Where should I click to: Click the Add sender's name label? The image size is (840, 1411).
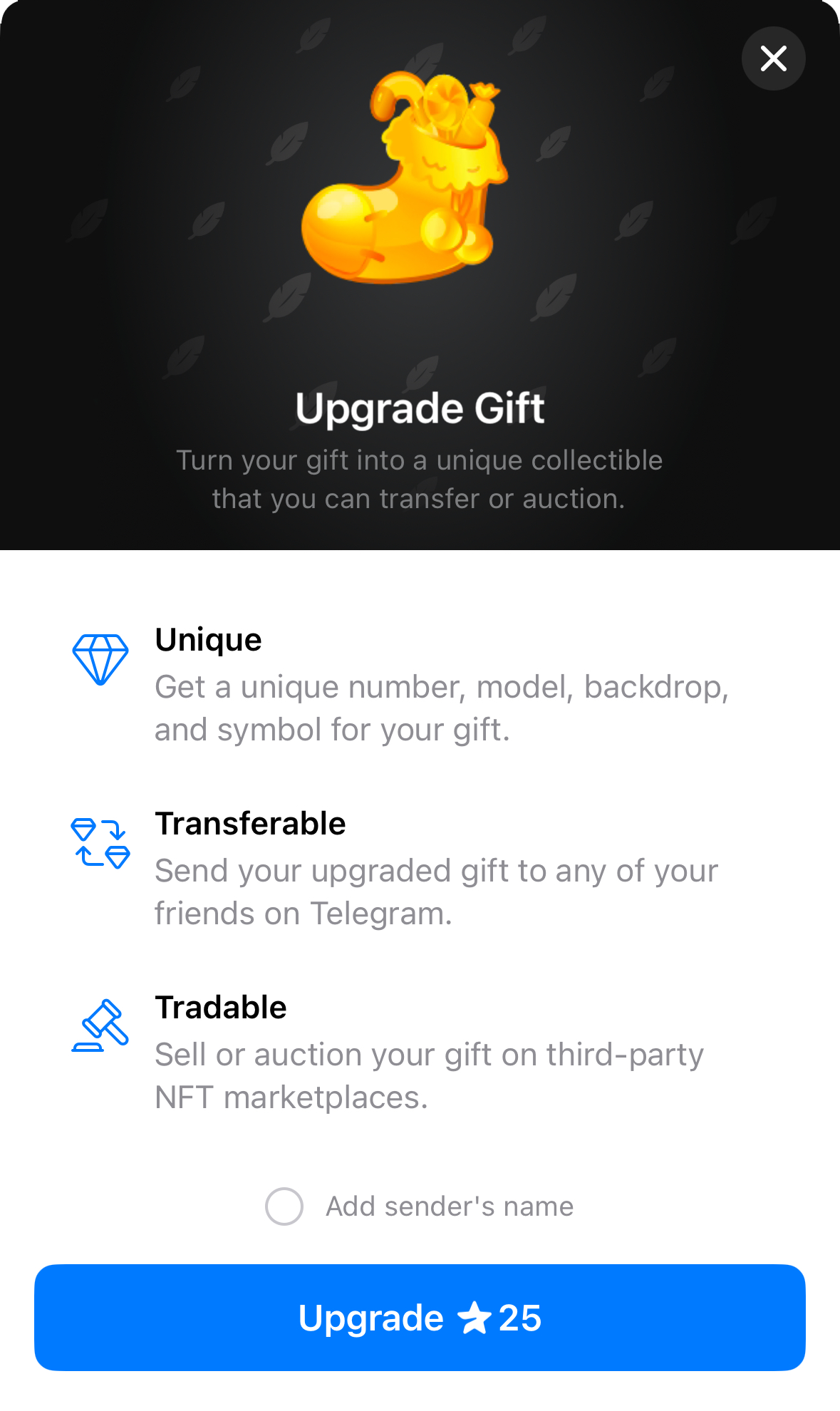[x=449, y=1206]
